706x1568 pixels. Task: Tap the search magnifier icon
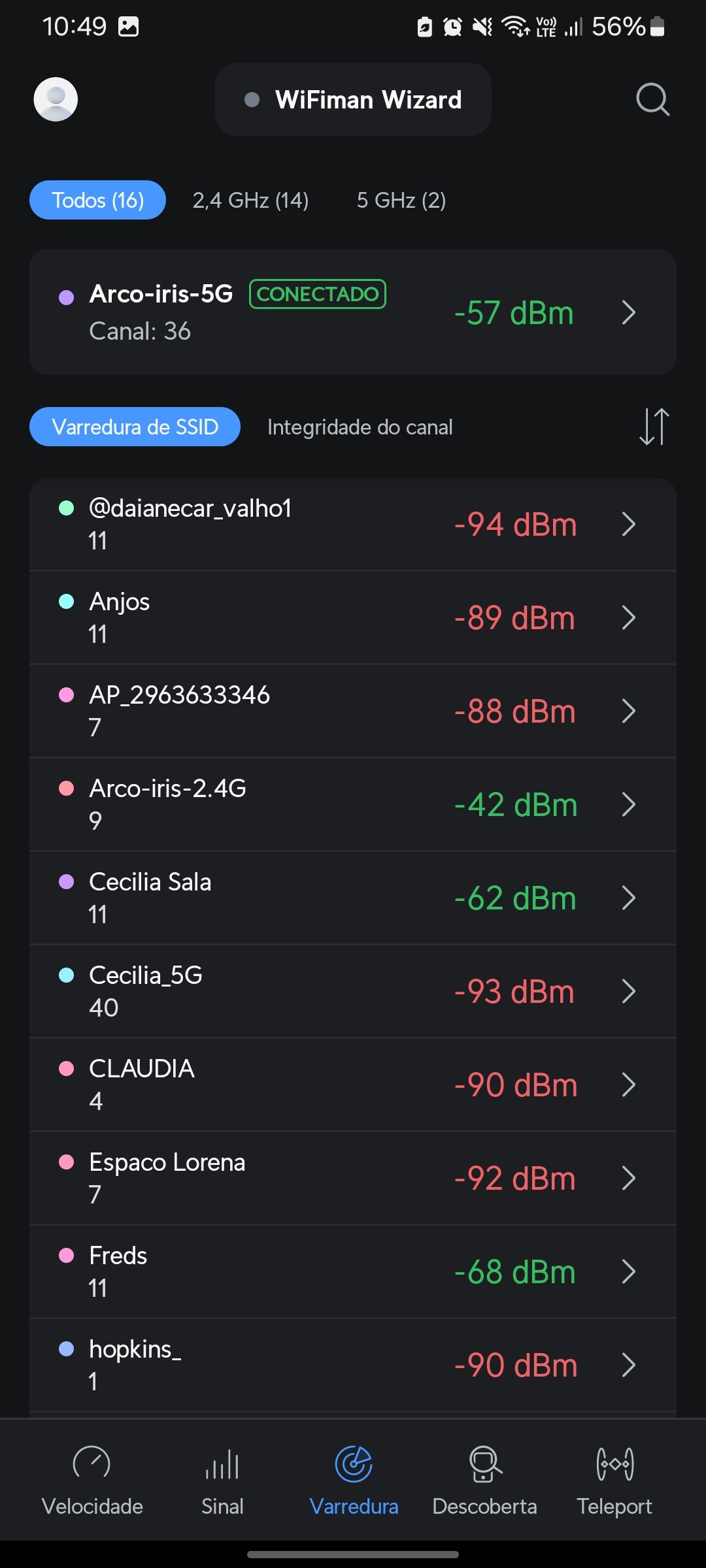[652, 99]
